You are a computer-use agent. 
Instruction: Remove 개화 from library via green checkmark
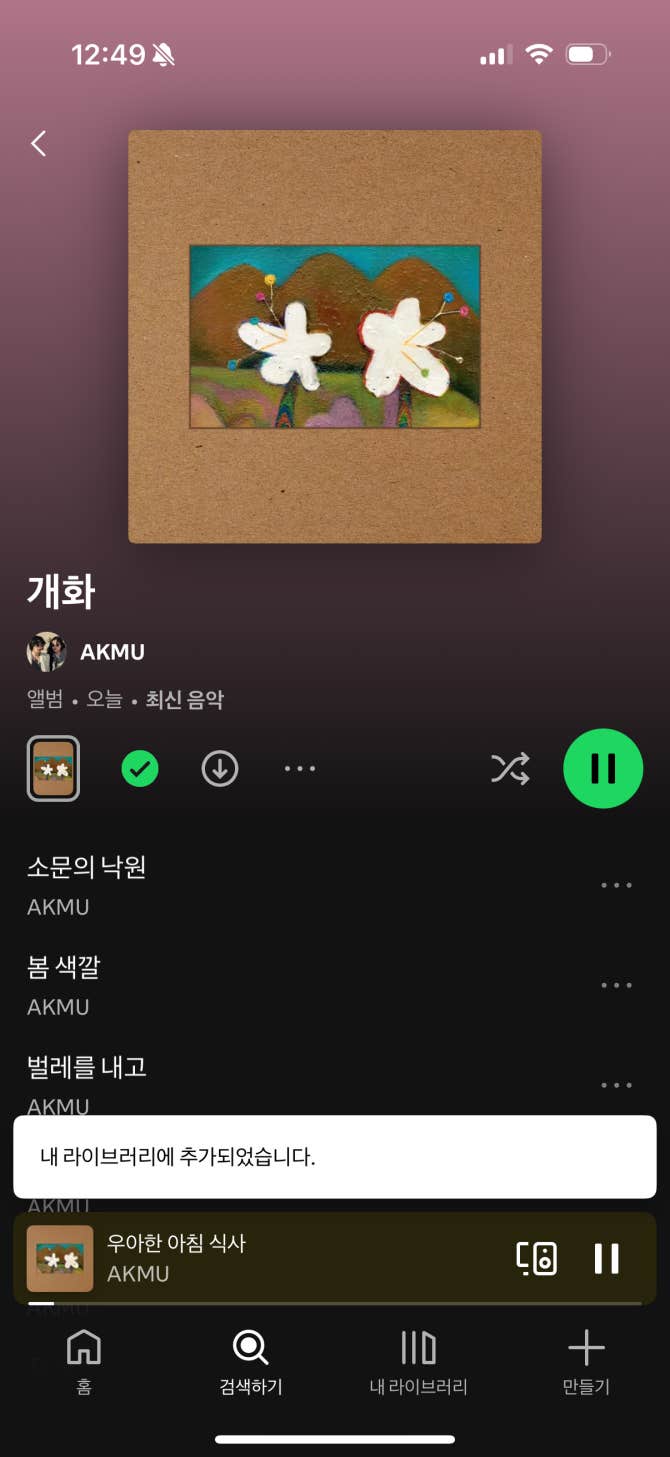tap(140, 769)
